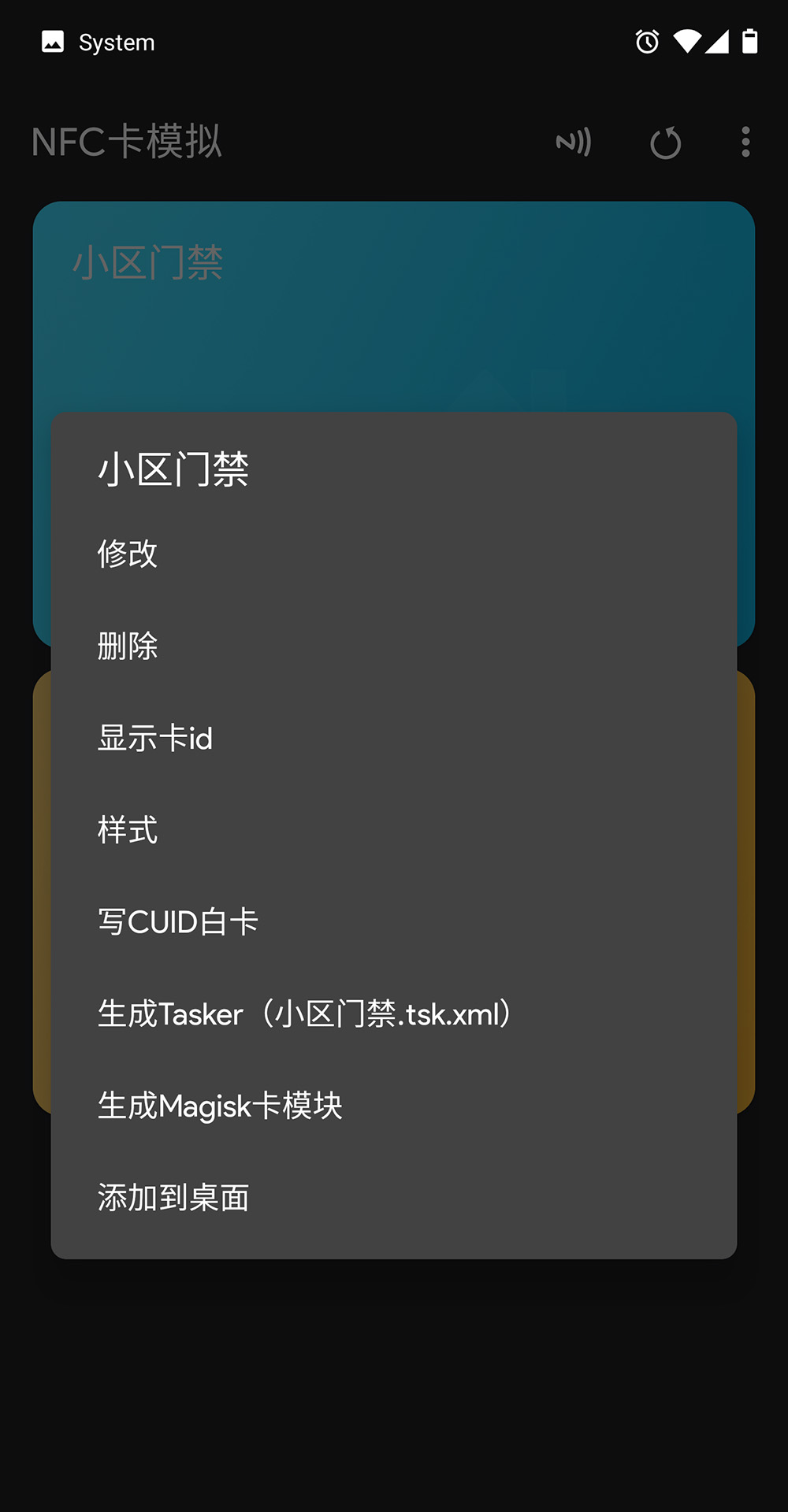
Task: Select 修改 to edit the card
Action: (394, 554)
